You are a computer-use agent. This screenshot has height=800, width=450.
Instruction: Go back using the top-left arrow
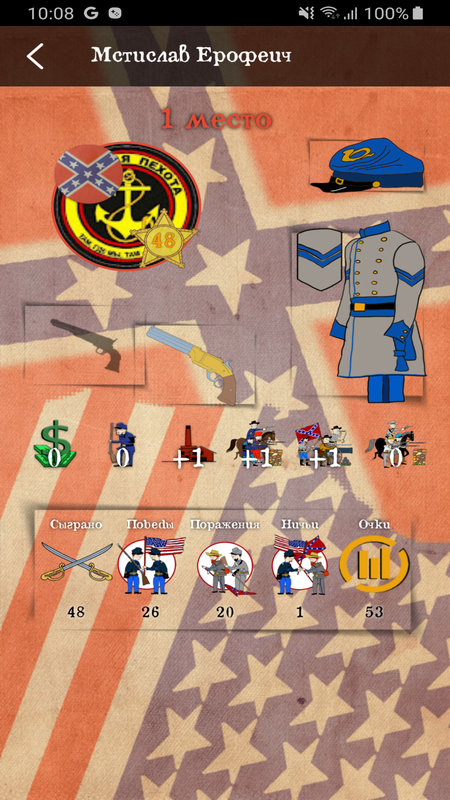35,56
